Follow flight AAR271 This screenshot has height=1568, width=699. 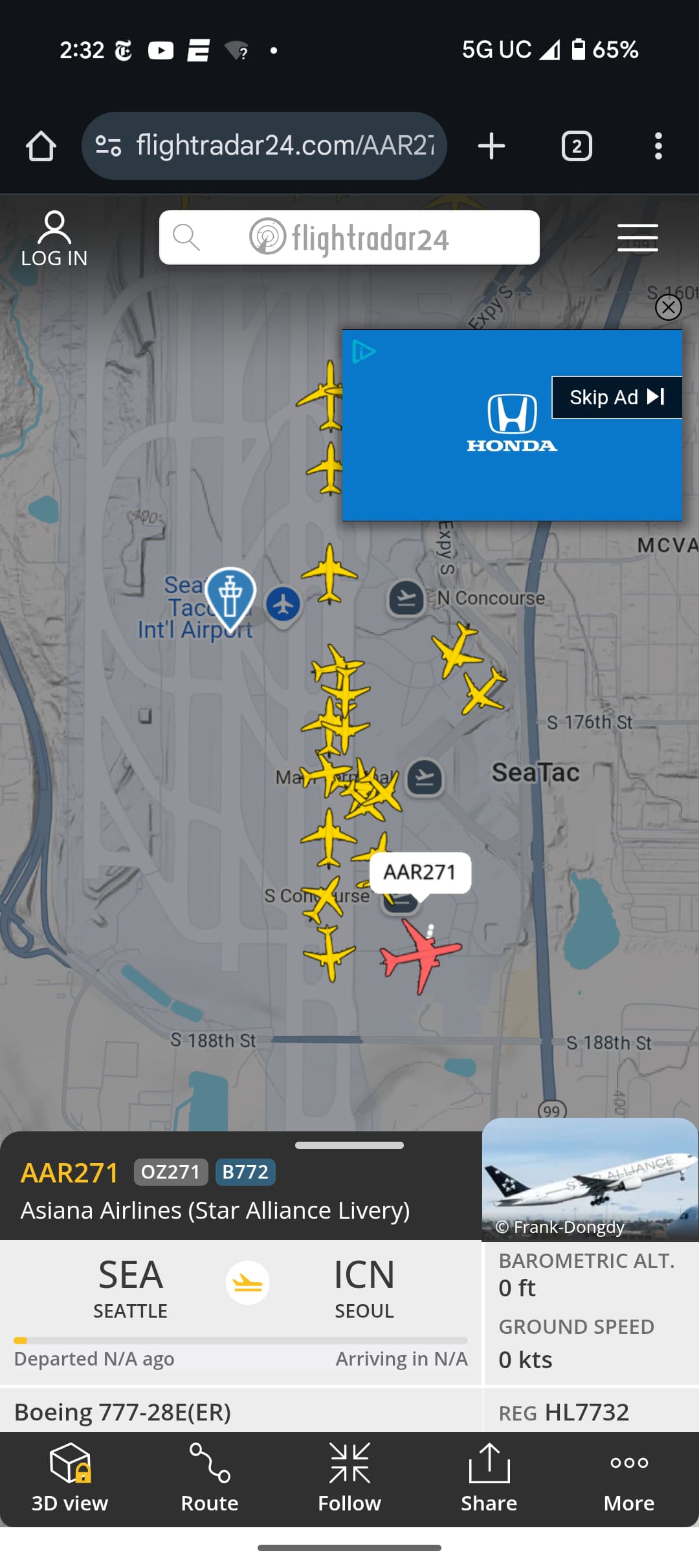point(349,1479)
